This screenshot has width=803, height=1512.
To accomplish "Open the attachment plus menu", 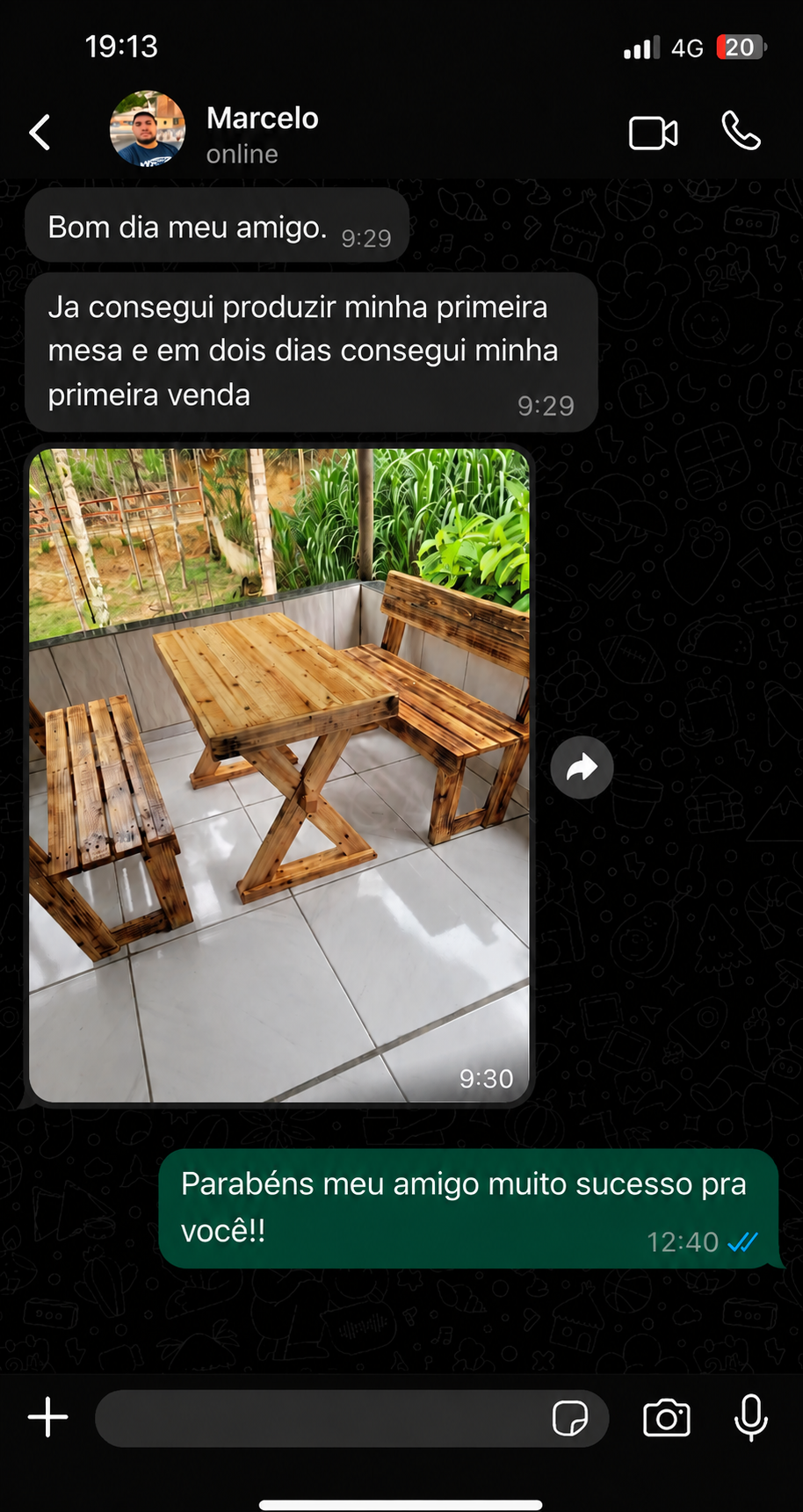I will [x=48, y=1417].
